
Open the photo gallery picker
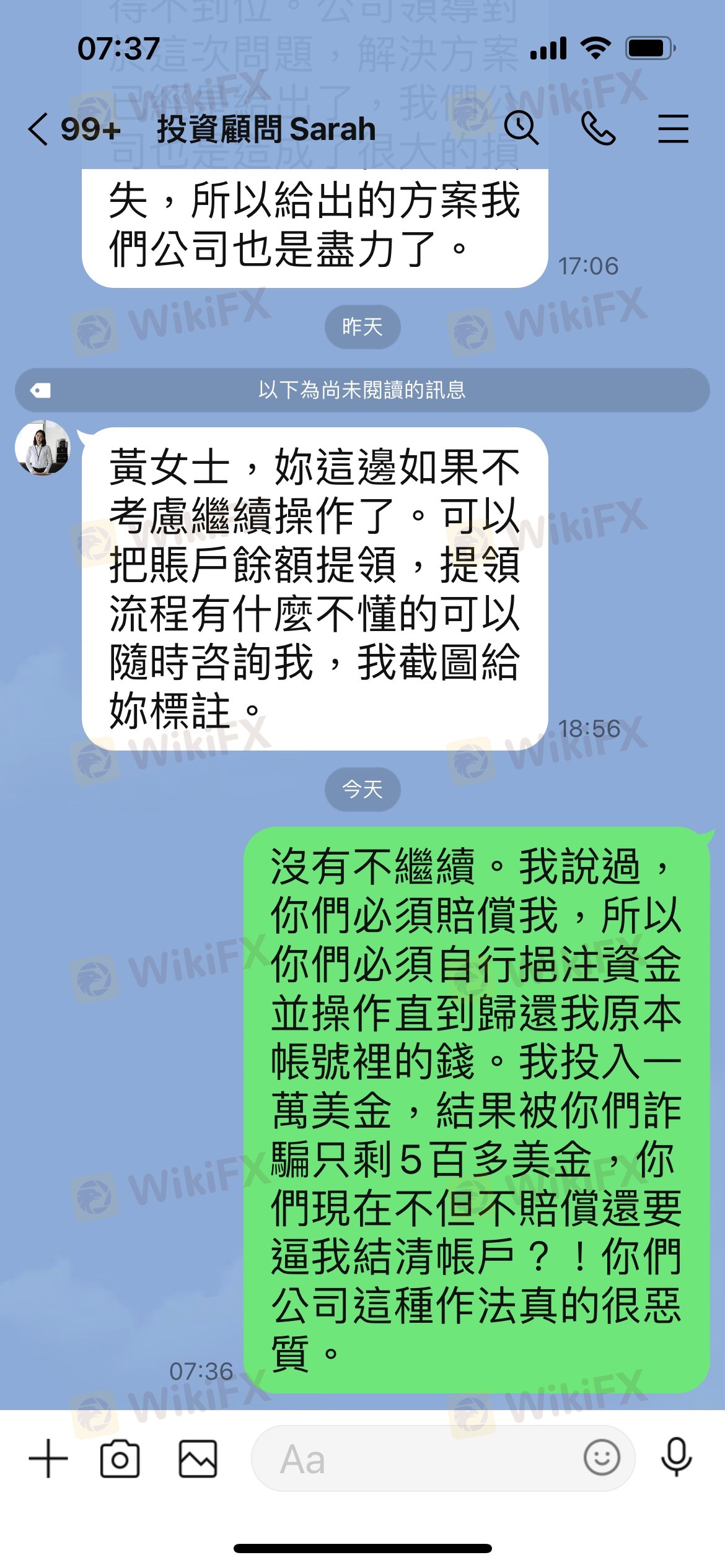[198, 1458]
